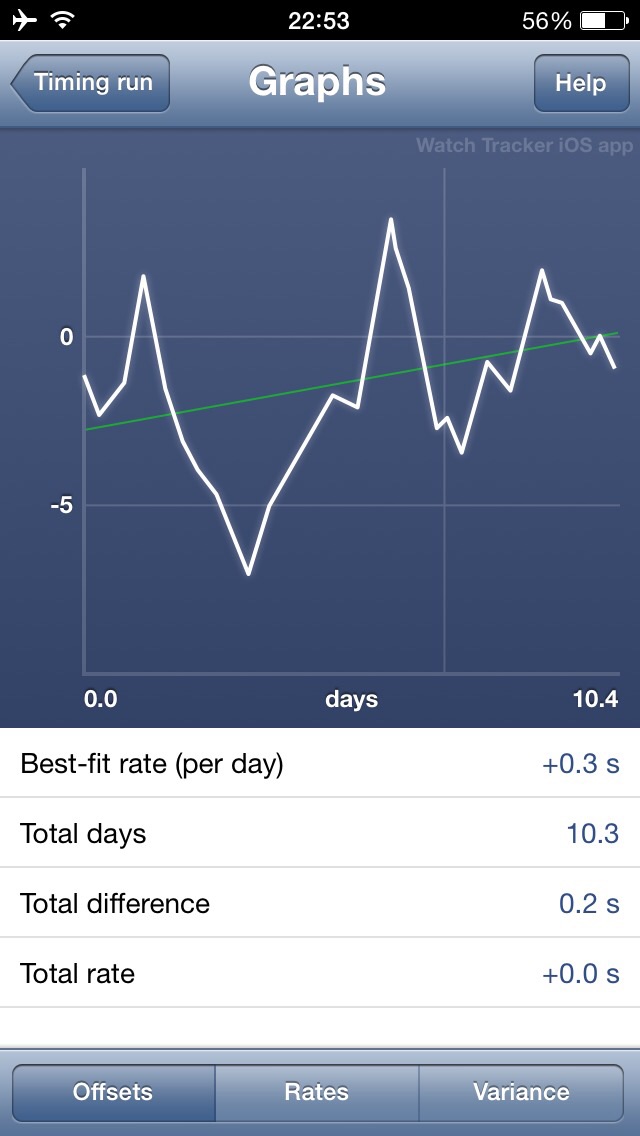This screenshot has width=640, height=1136.
Task: Select the Offsets graph segment
Action: pyautogui.click(x=113, y=1092)
